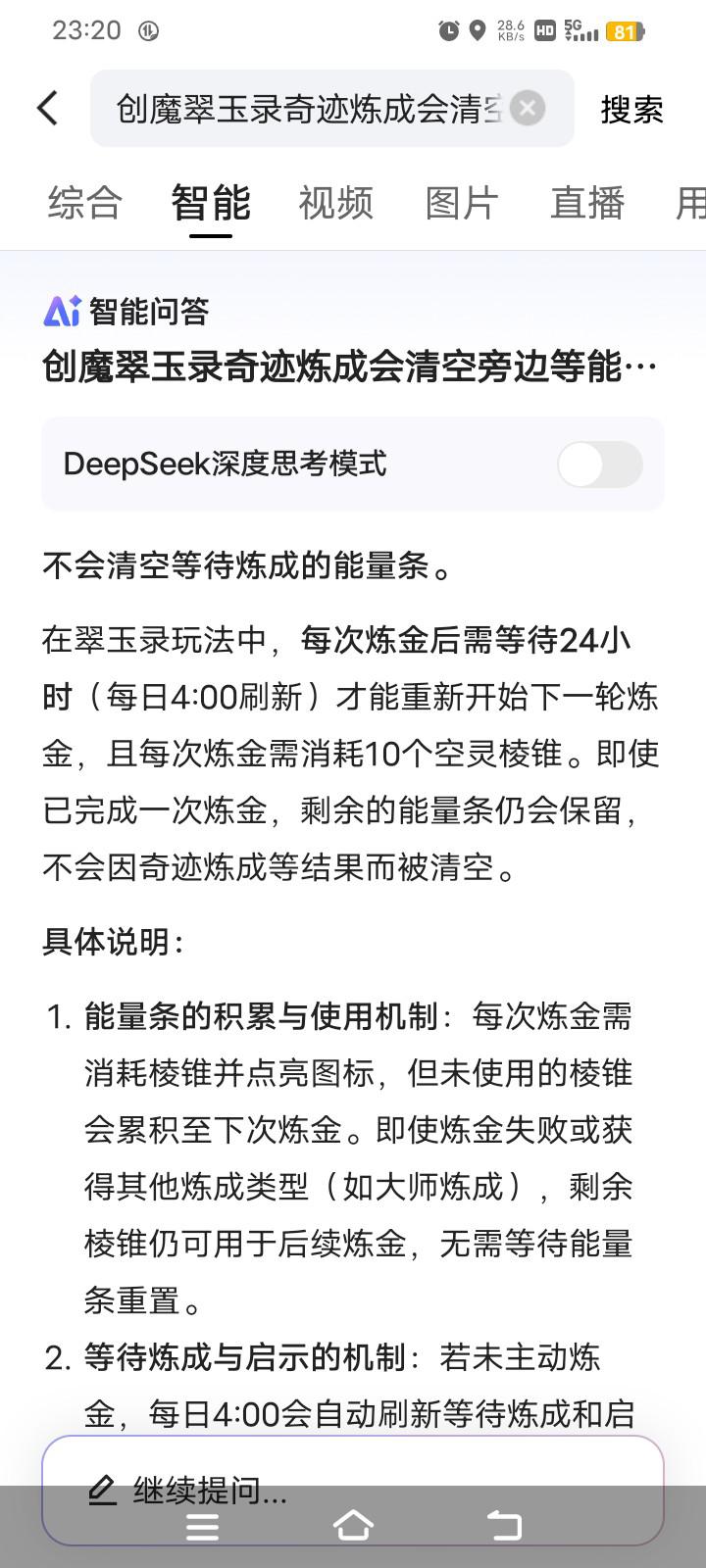Enable DeepSeek深度思考模式 toggle
This screenshot has height=1568, width=706.
[x=598, y=464]
